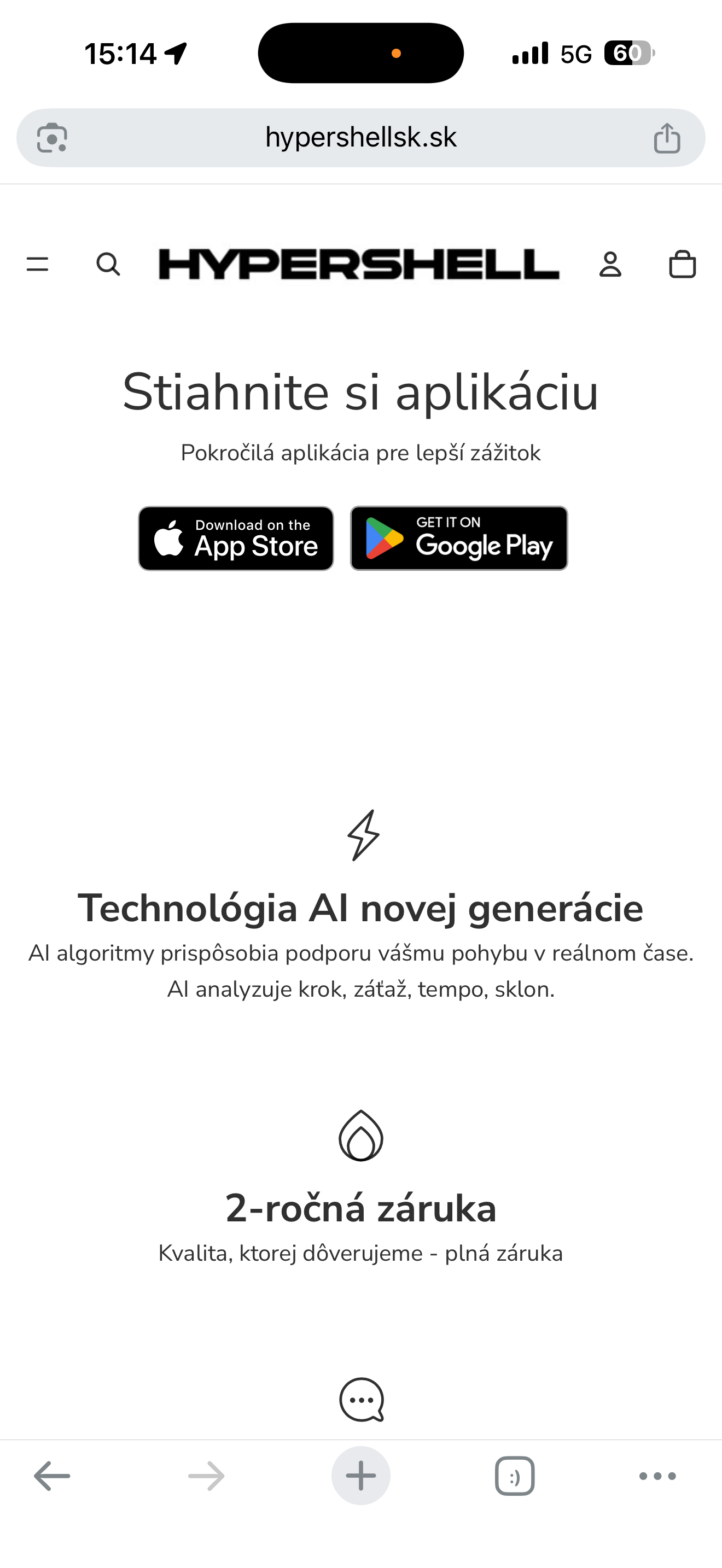The image size is (722, 1568).
Task: Go back to the previous page
Action: [53, 1476]
